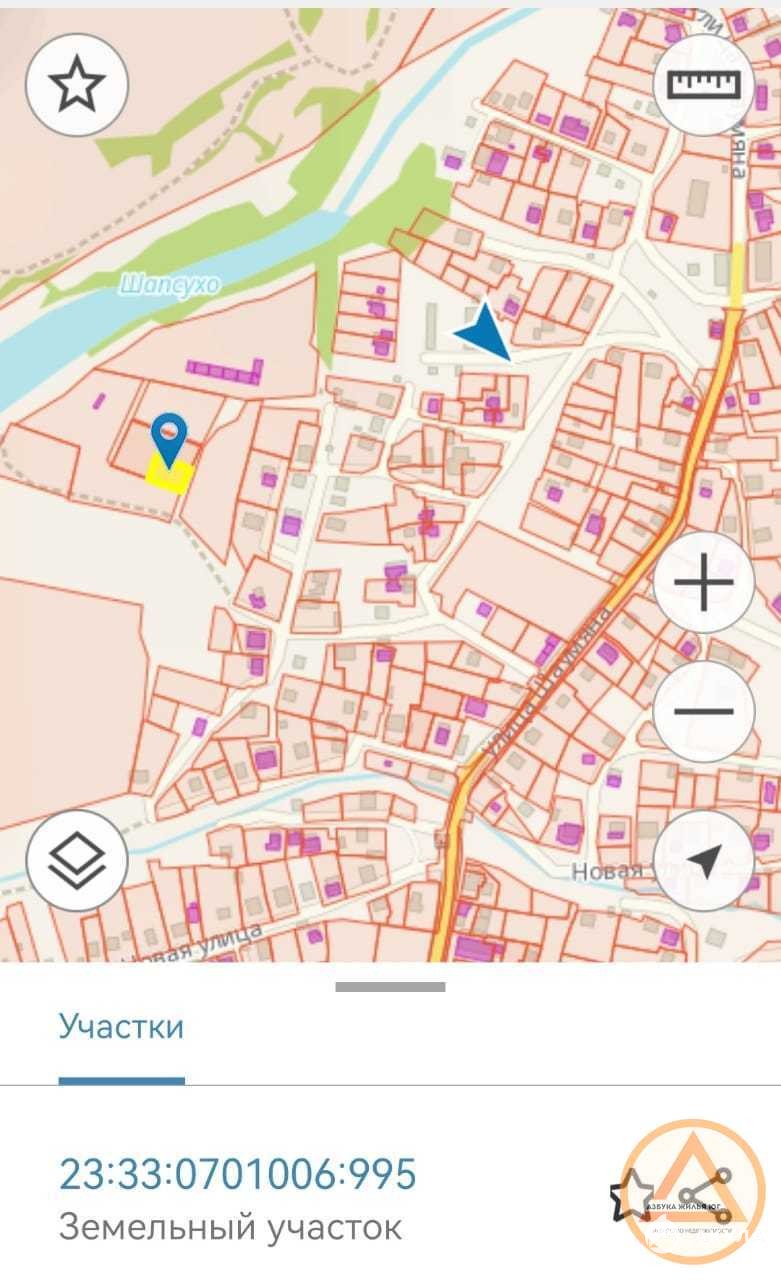
Task: Open the map layers selector
Action: click(x=76, y=860)
